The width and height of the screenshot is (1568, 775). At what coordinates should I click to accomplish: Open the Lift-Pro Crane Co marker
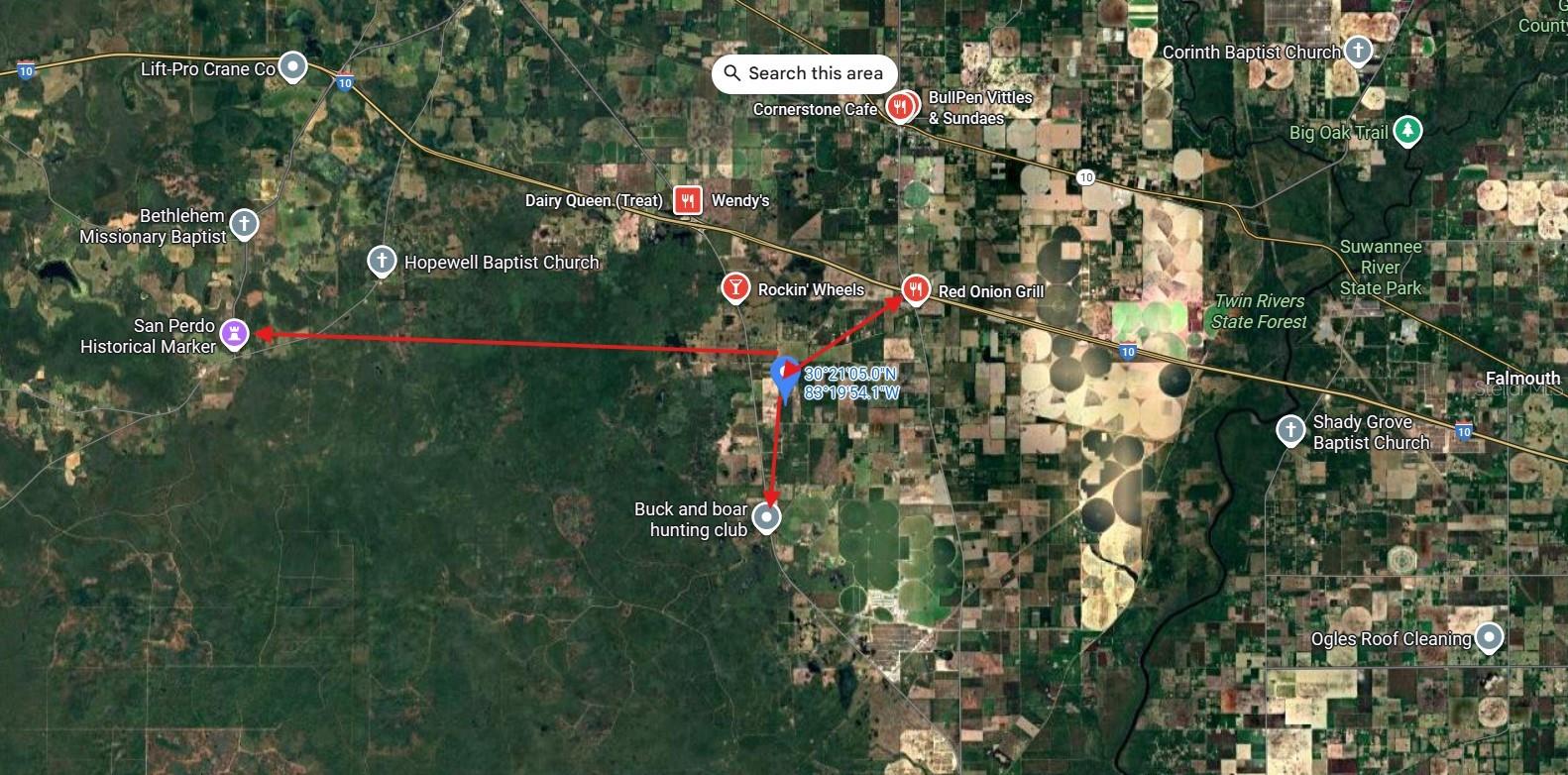[292, 66]
